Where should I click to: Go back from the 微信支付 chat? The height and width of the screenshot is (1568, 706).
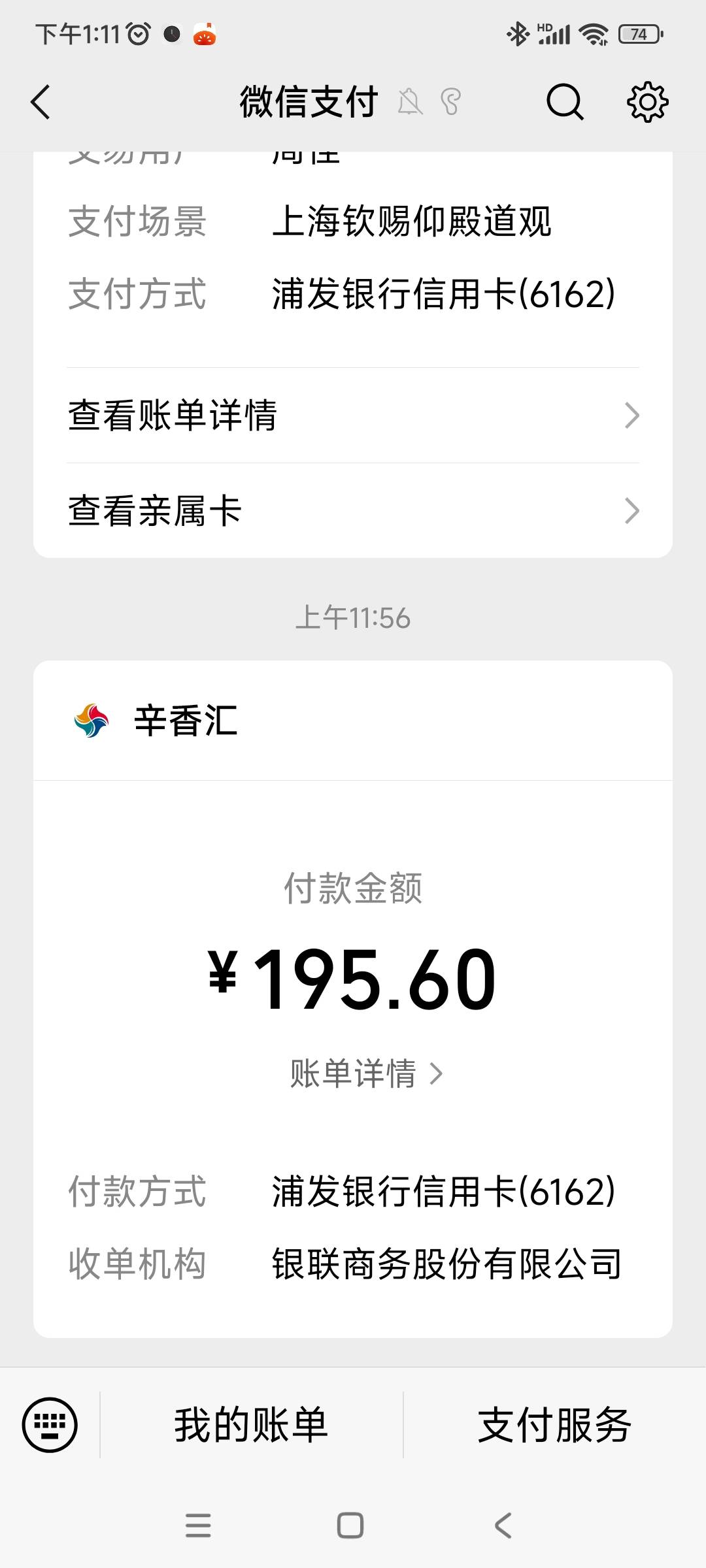pos(41,103)
